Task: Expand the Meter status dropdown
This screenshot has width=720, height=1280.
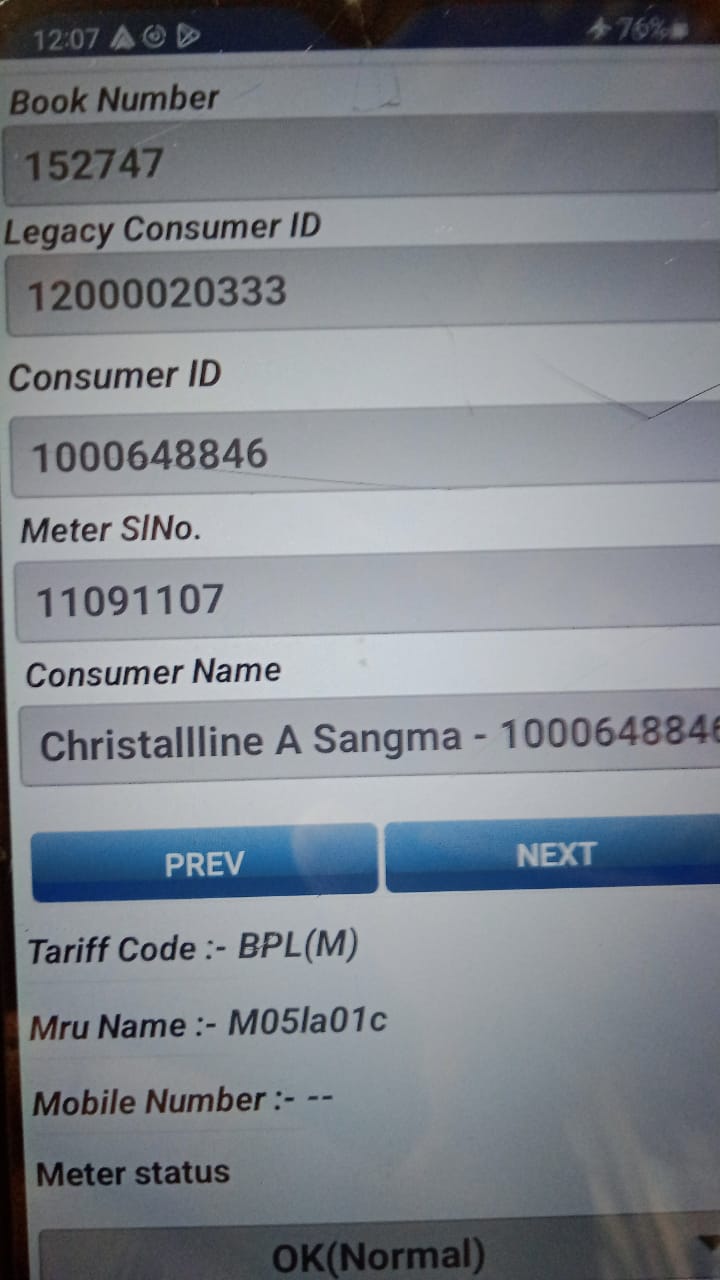Action: point(380,1254)
